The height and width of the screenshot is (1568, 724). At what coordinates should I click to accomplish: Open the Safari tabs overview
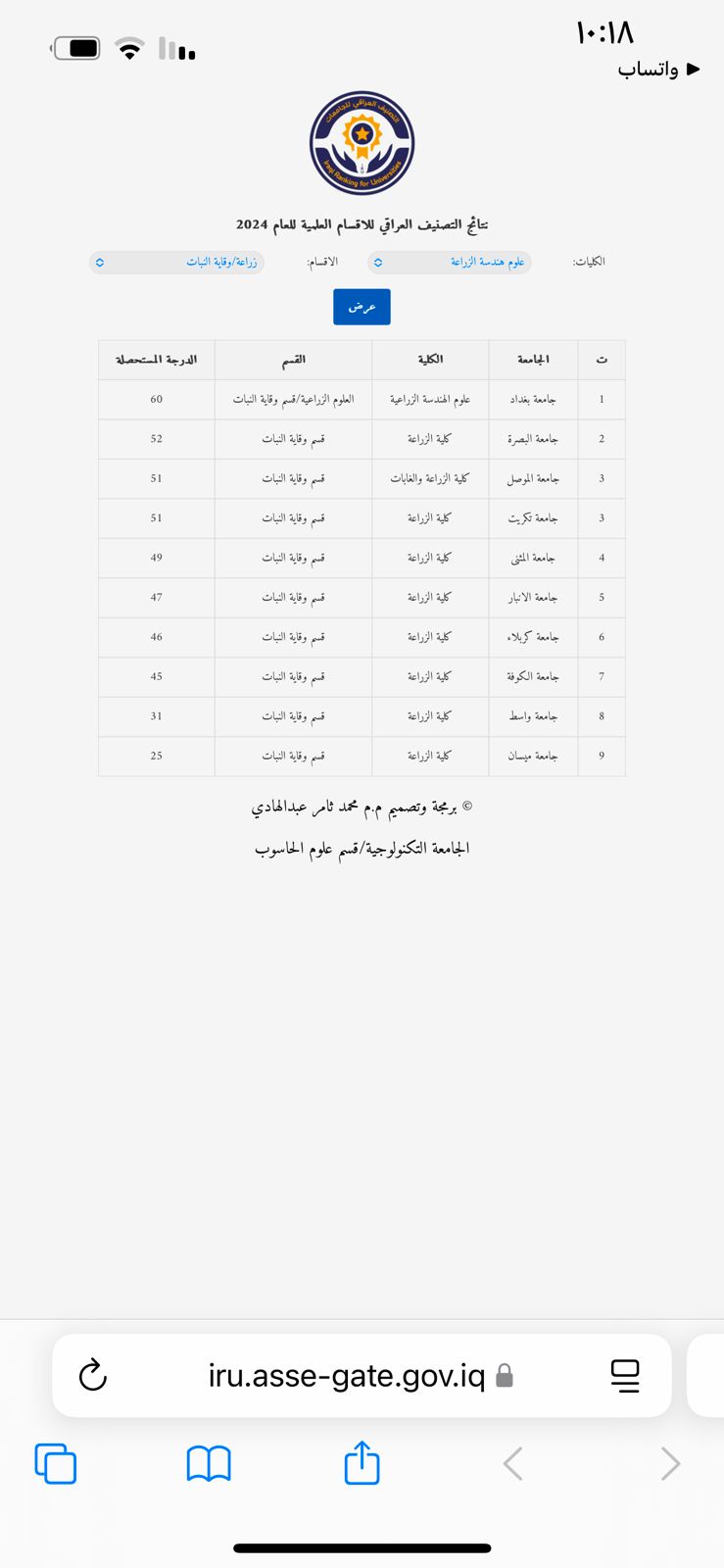[x=56, y=1464]
